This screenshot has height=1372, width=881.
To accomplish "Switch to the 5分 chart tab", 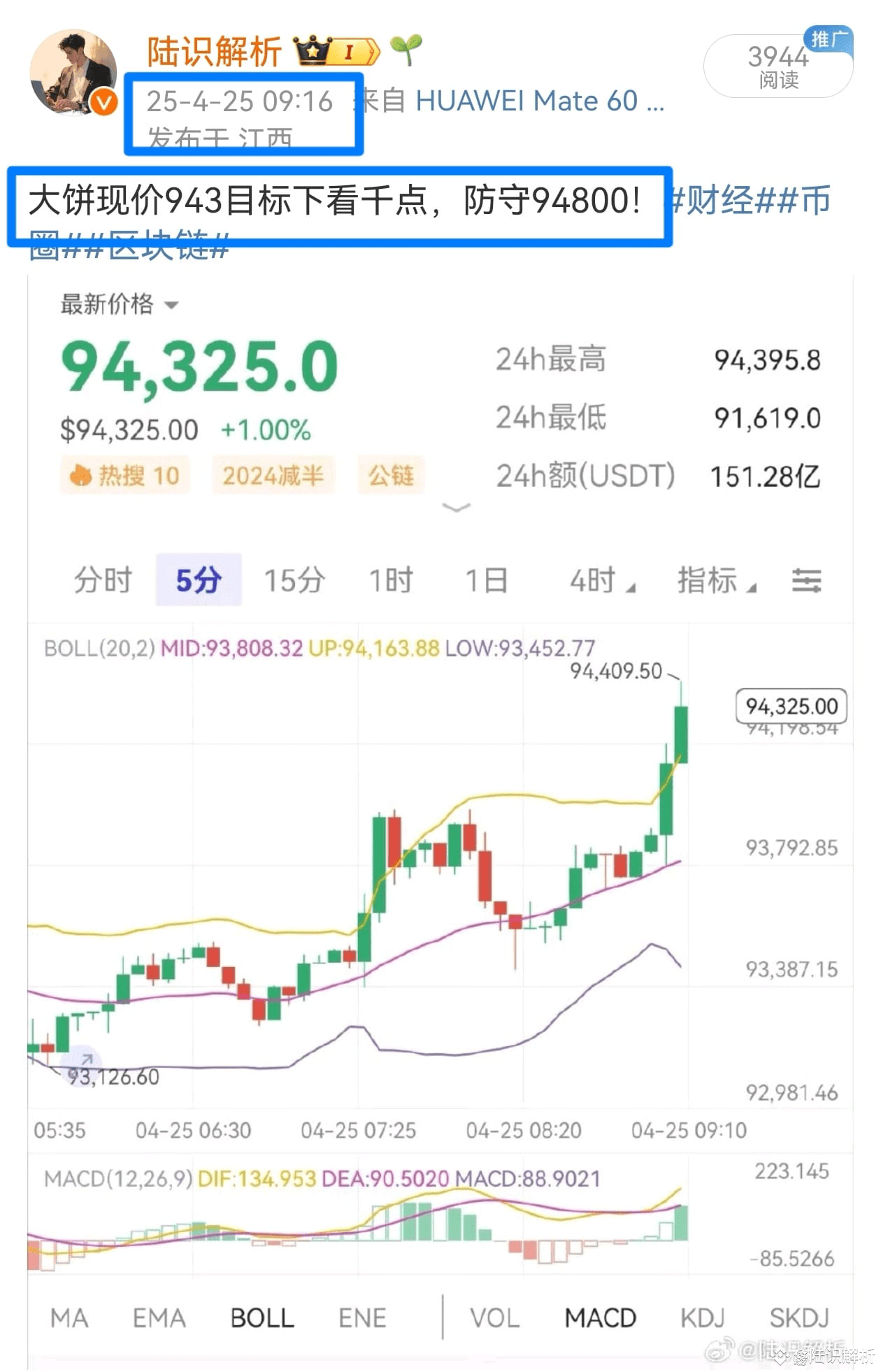I will (198, 578).
